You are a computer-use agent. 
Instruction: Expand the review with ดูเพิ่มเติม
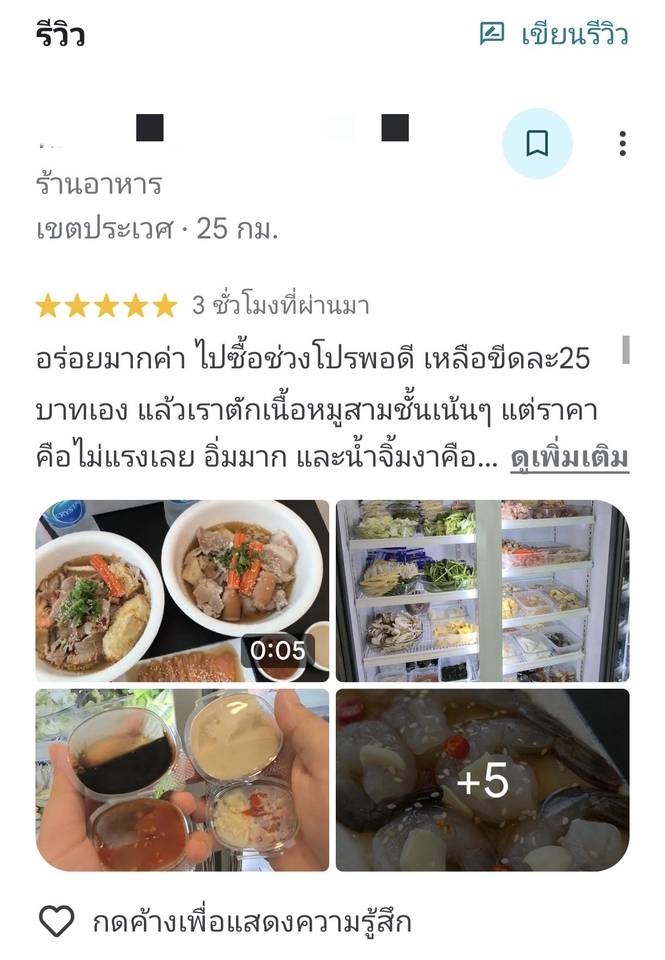coord(569,459)
